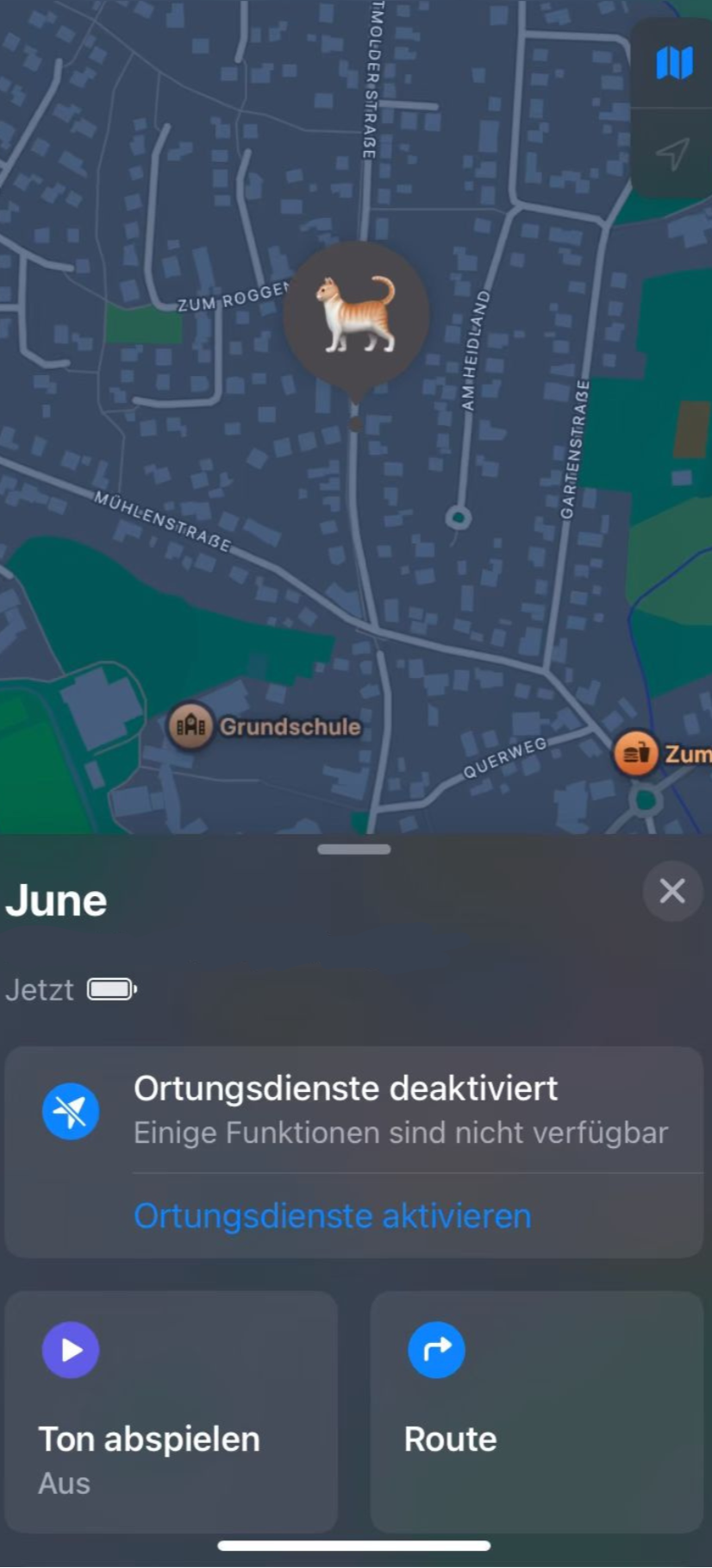
Task: Tap Ortungsdienste aktivieren link
Action: 332,1215
